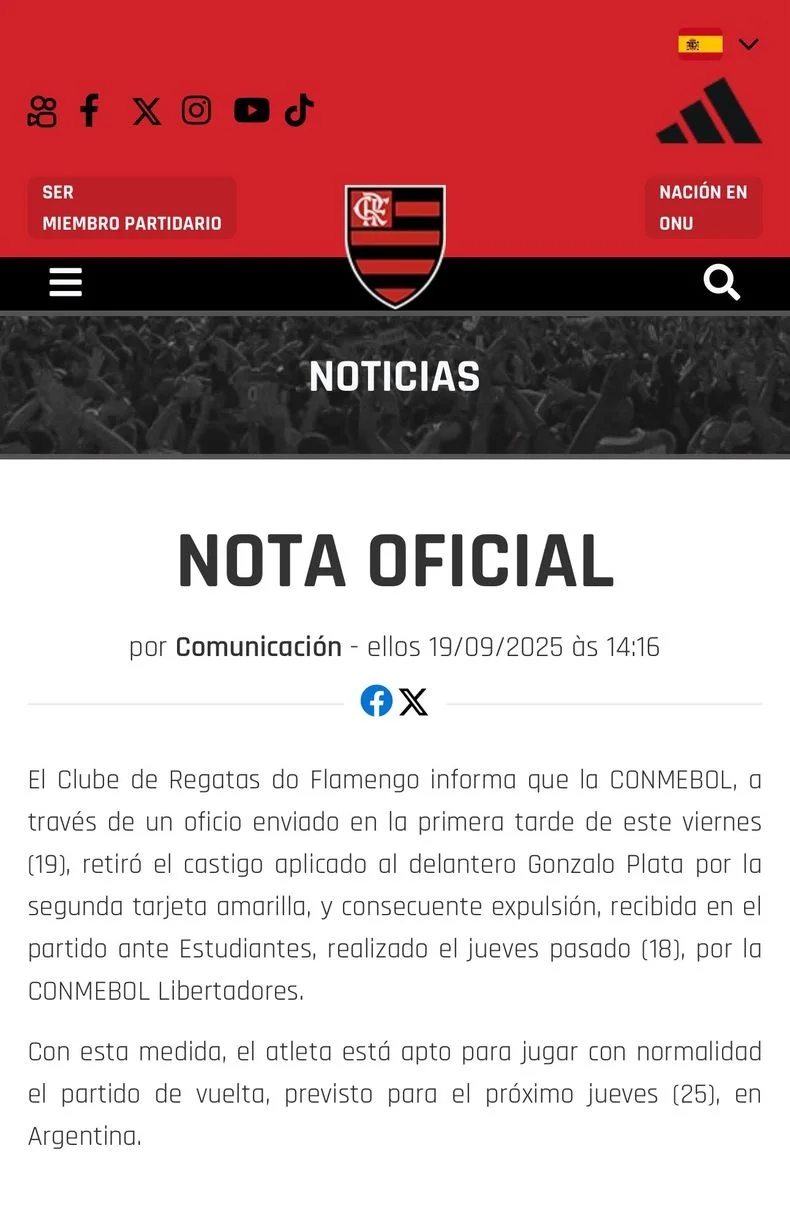
Task: Open the site search
Action: point(722,283)
